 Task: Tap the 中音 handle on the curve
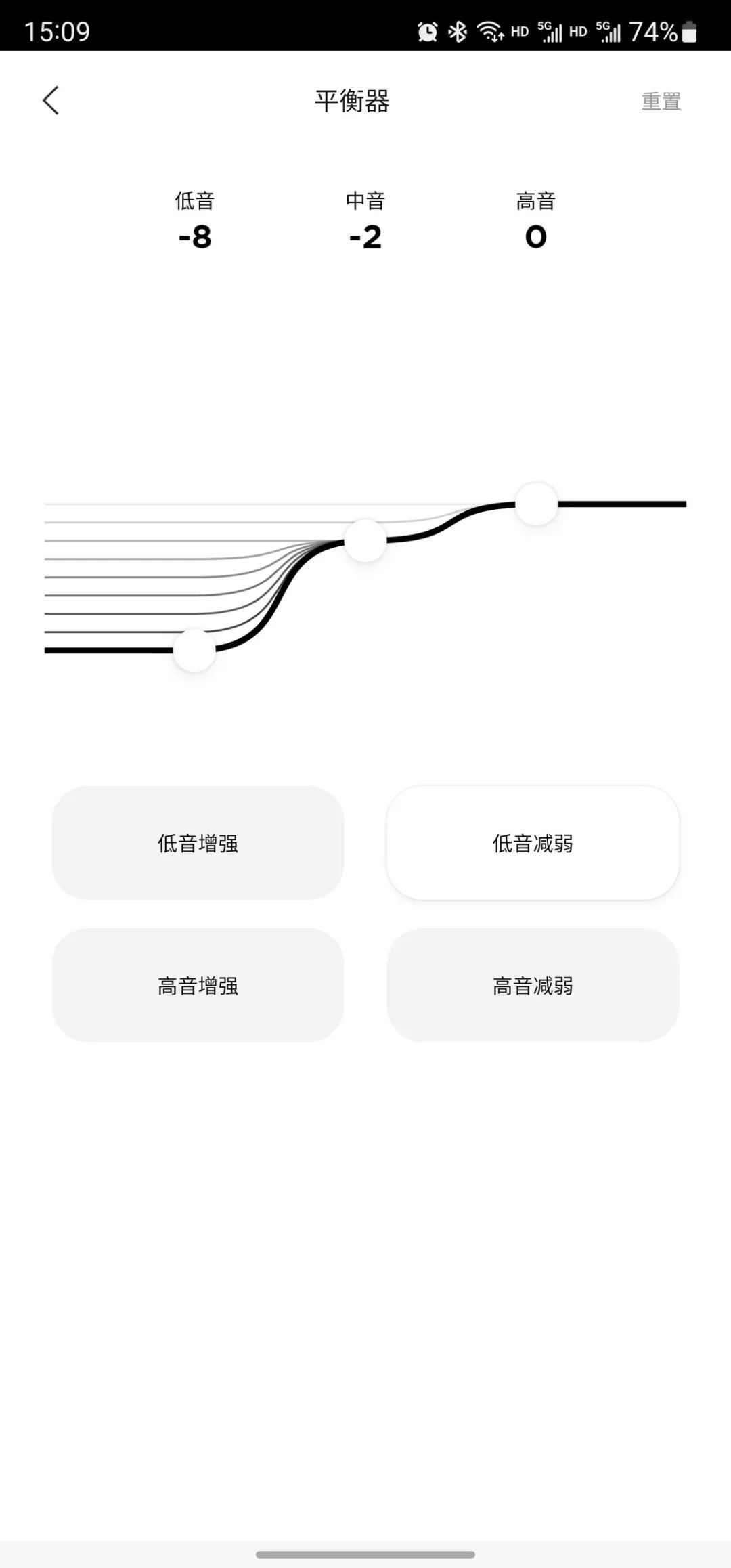[365, 541]
